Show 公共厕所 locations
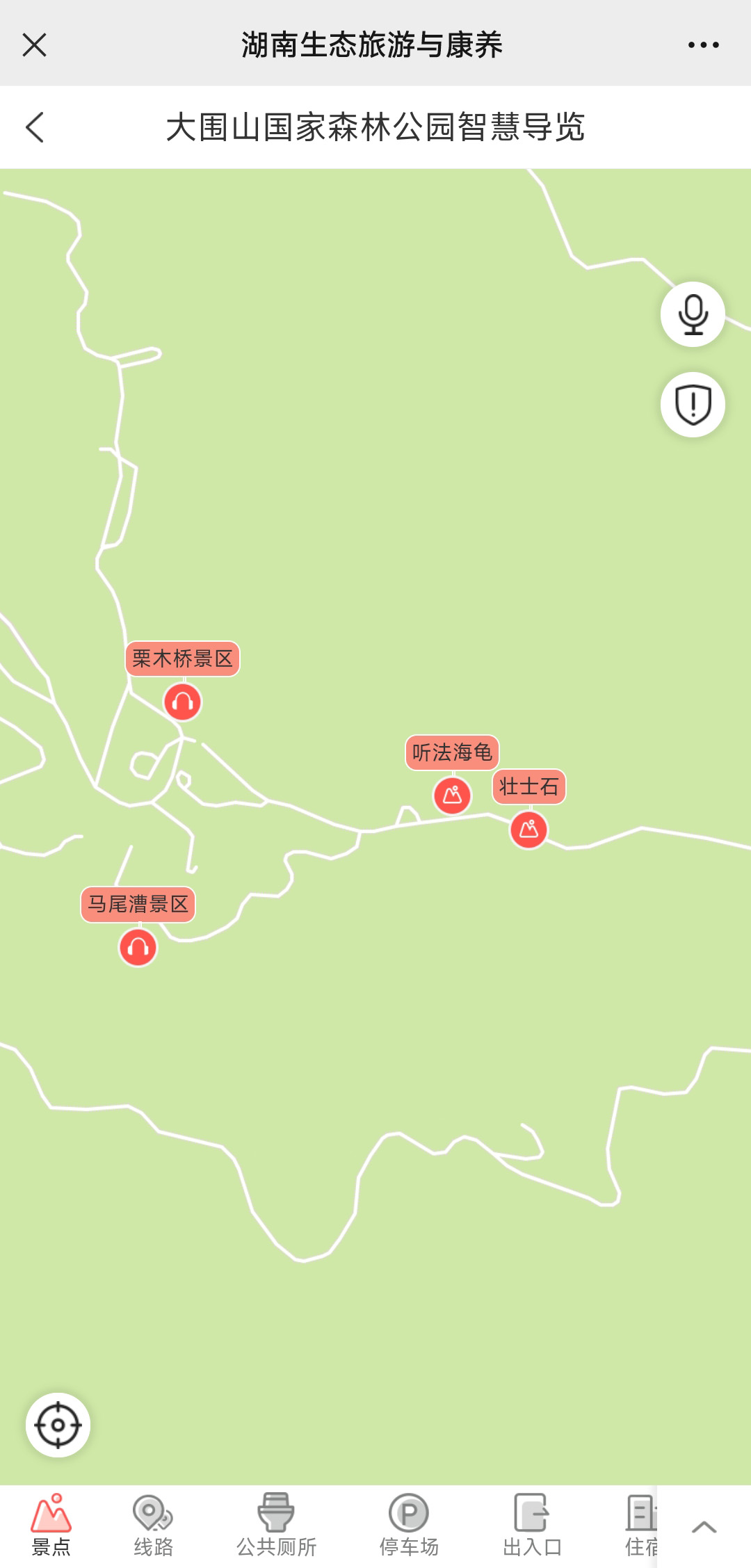This screenshot has height=1568, width=751. point(276,1526)
